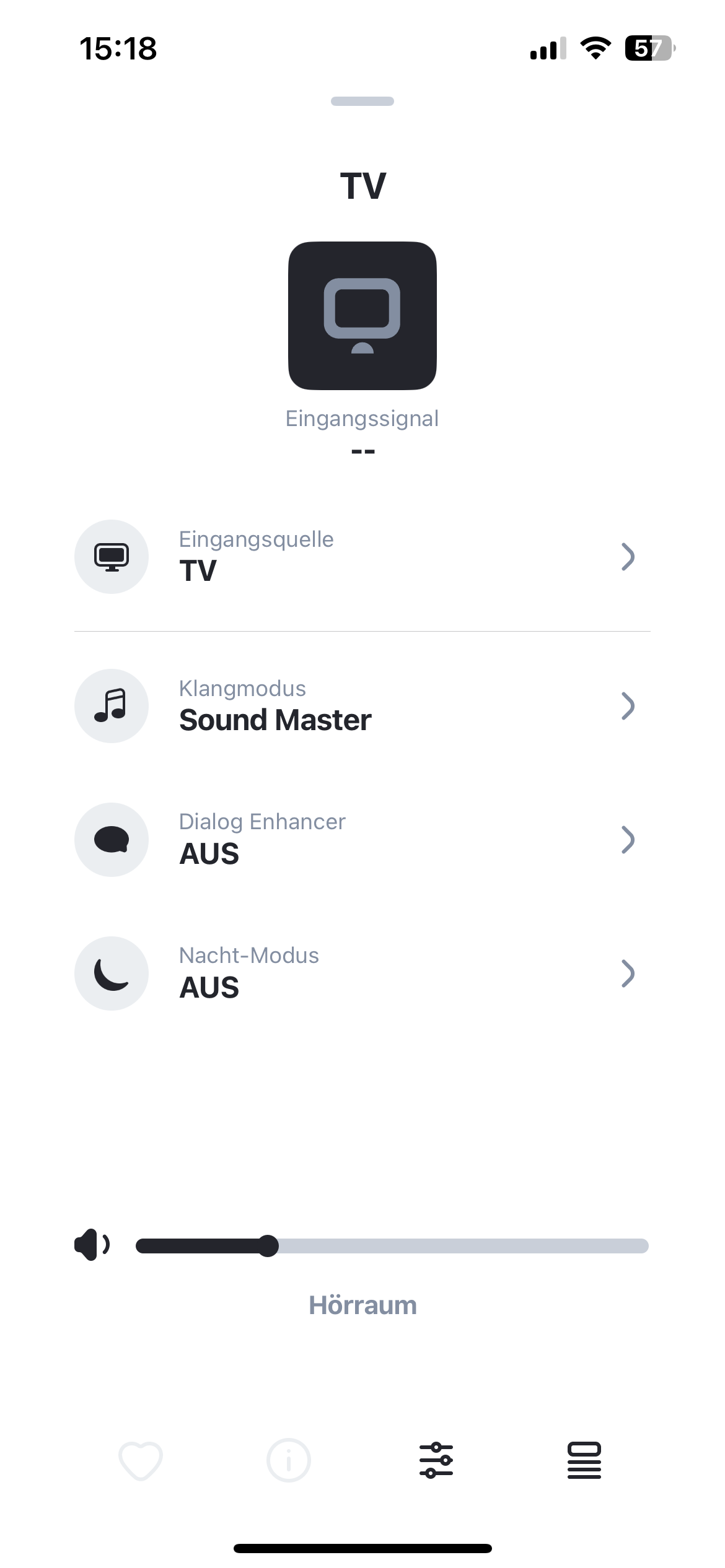The width and height of the screenshot is (725, 1568).
Task: Tap the volume slider track
Action: coord(392,1245)
